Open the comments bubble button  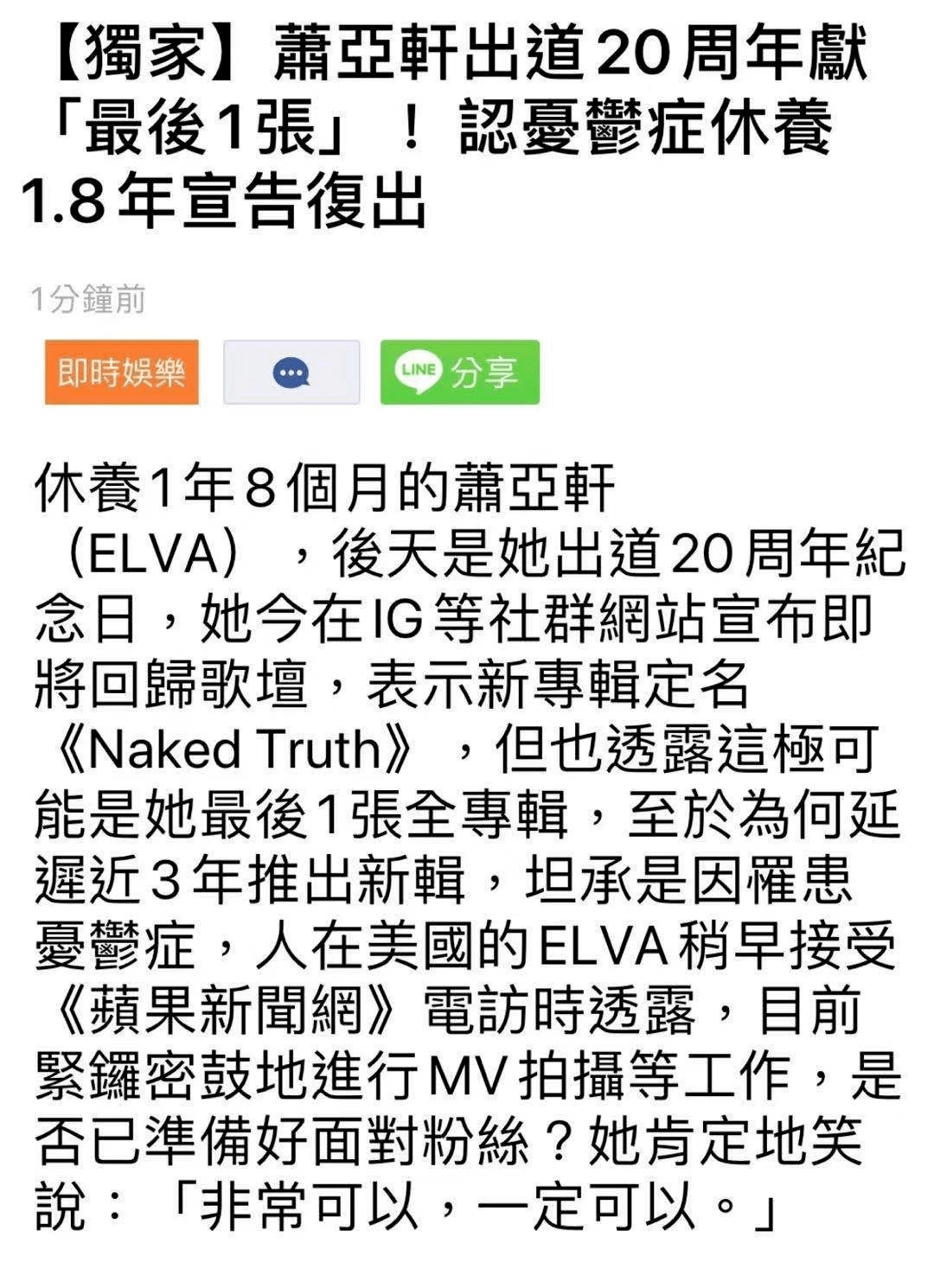click(291, 373)
